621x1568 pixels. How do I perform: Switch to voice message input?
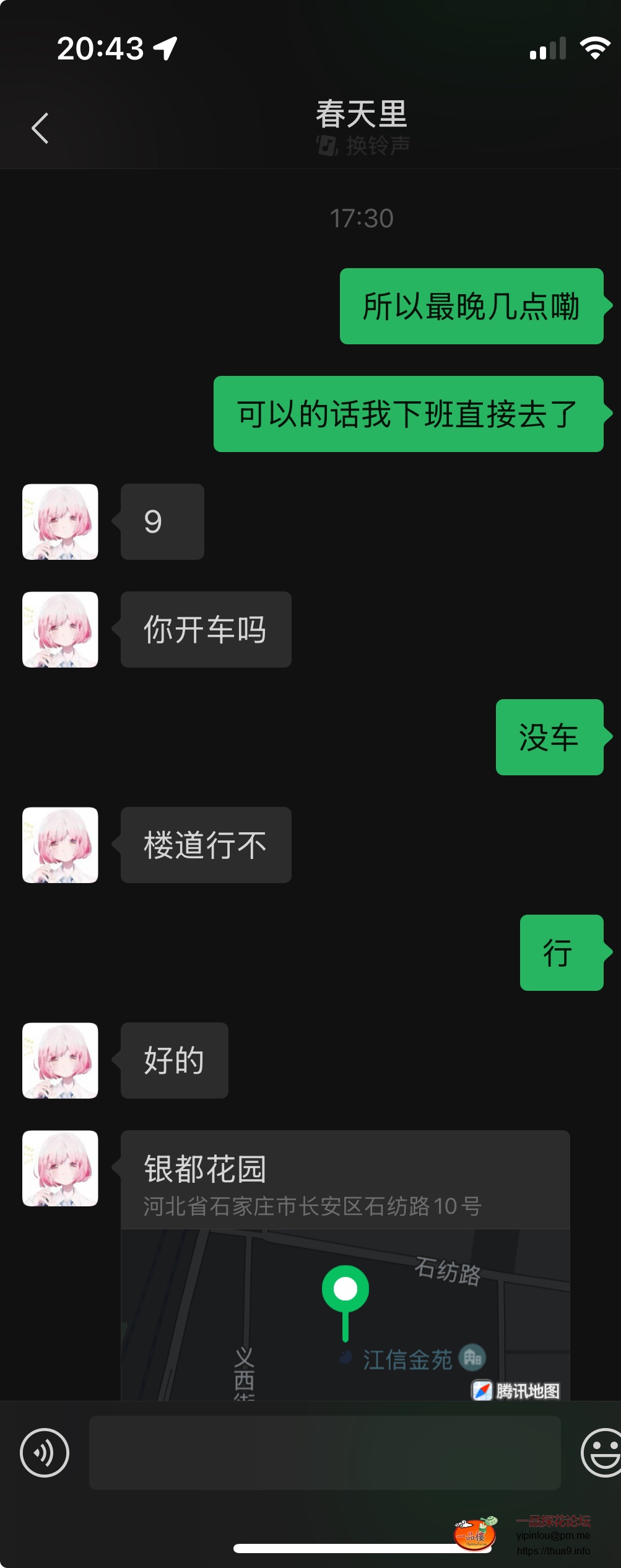(x=45, y=1452)
